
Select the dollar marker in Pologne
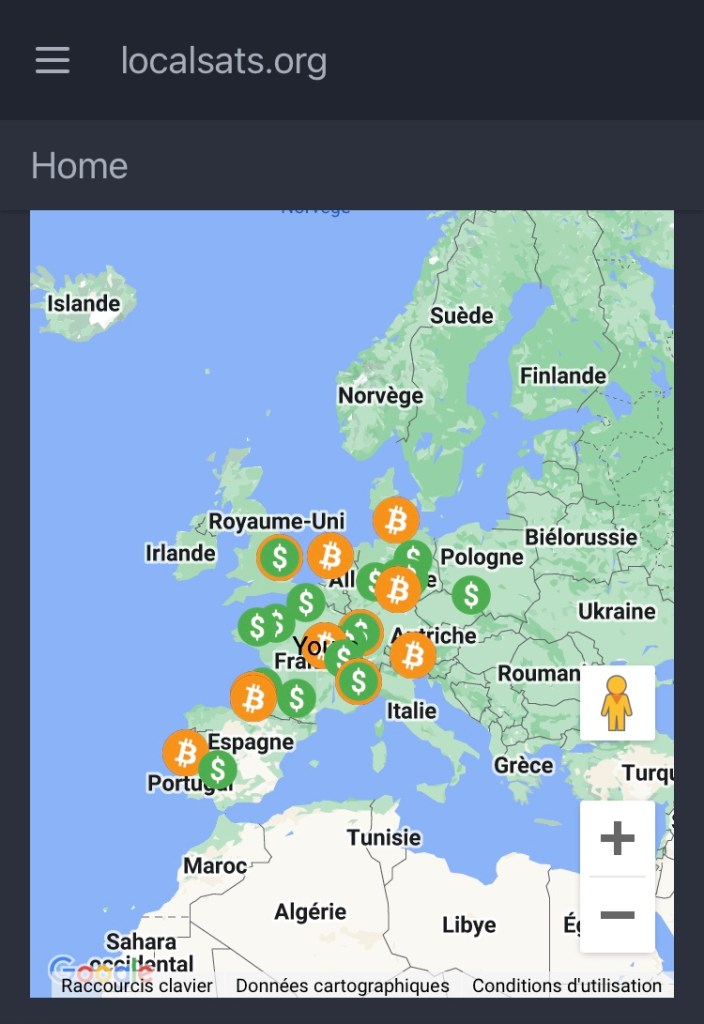tap(470, 595)
